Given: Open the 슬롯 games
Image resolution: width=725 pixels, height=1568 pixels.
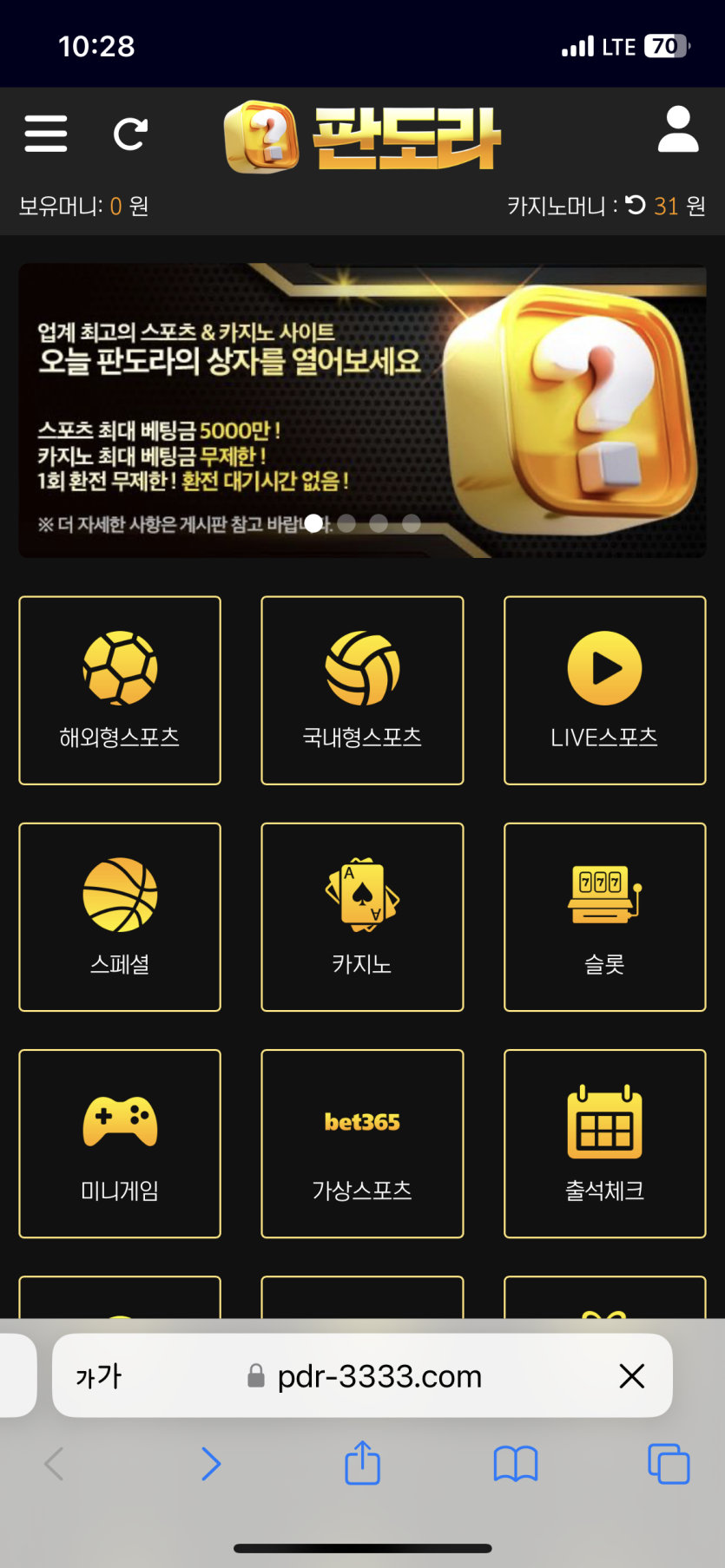Looking at the screenshot, I should coord(604,917).
